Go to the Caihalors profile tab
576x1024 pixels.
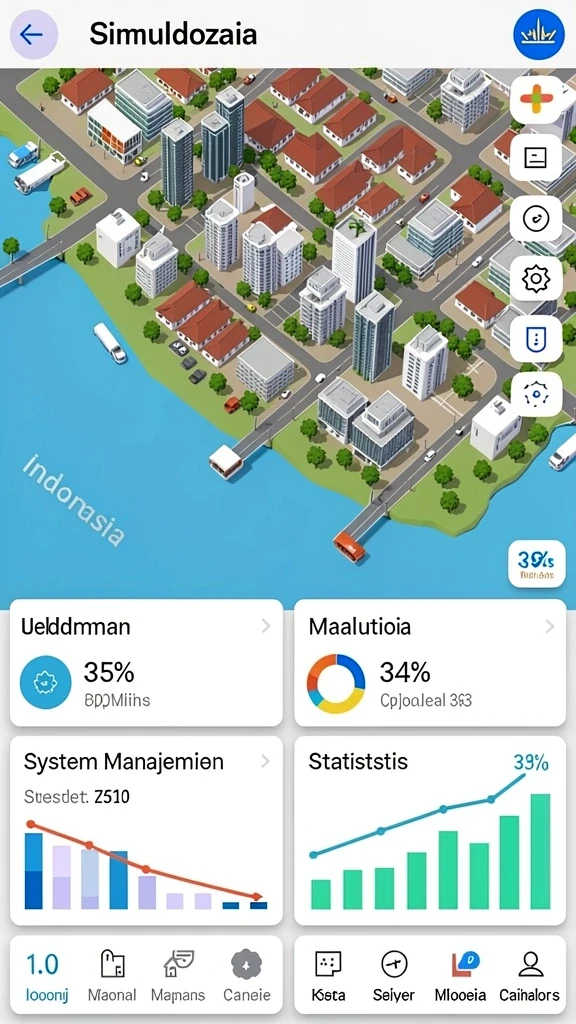pos(530,976)
